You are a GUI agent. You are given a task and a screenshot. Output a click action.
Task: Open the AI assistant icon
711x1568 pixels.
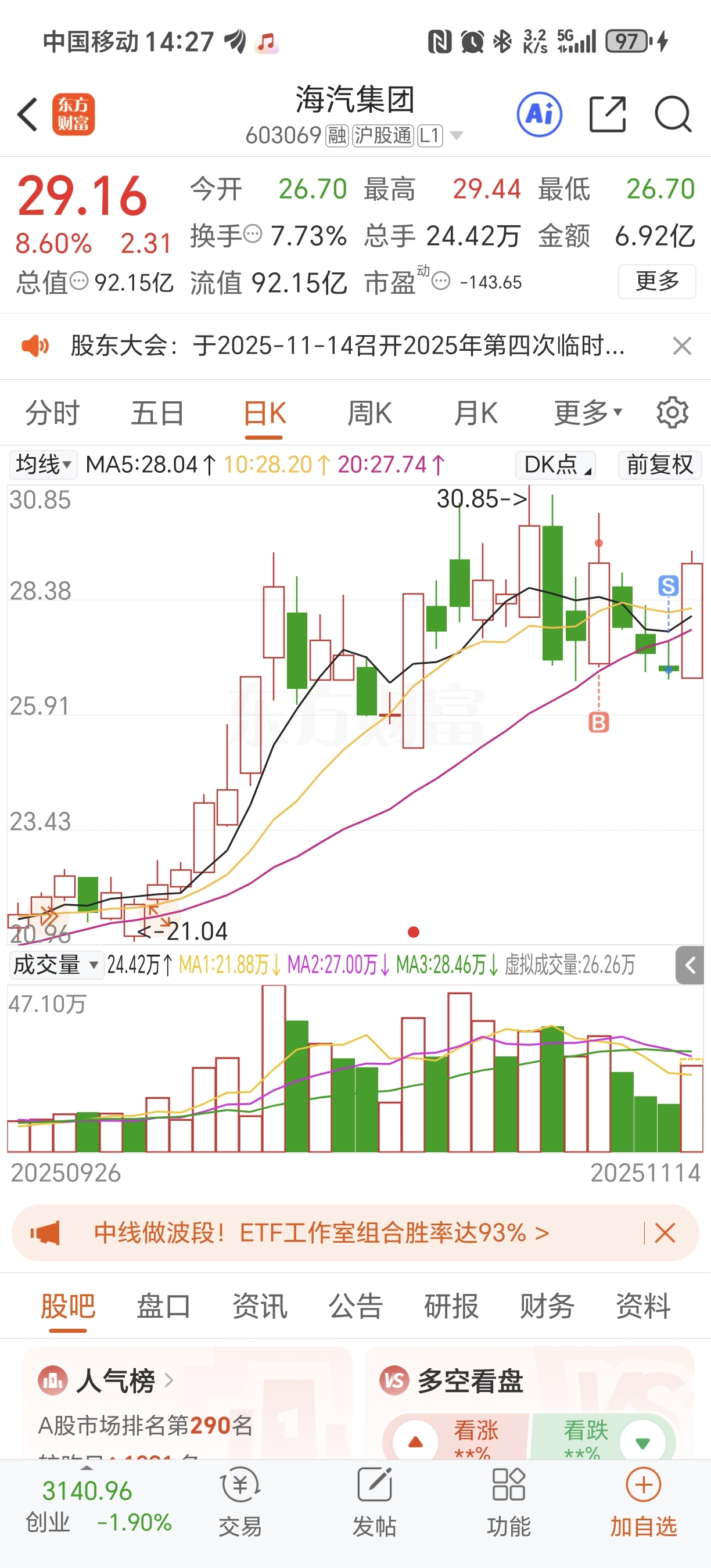click(x=538, y=114)
